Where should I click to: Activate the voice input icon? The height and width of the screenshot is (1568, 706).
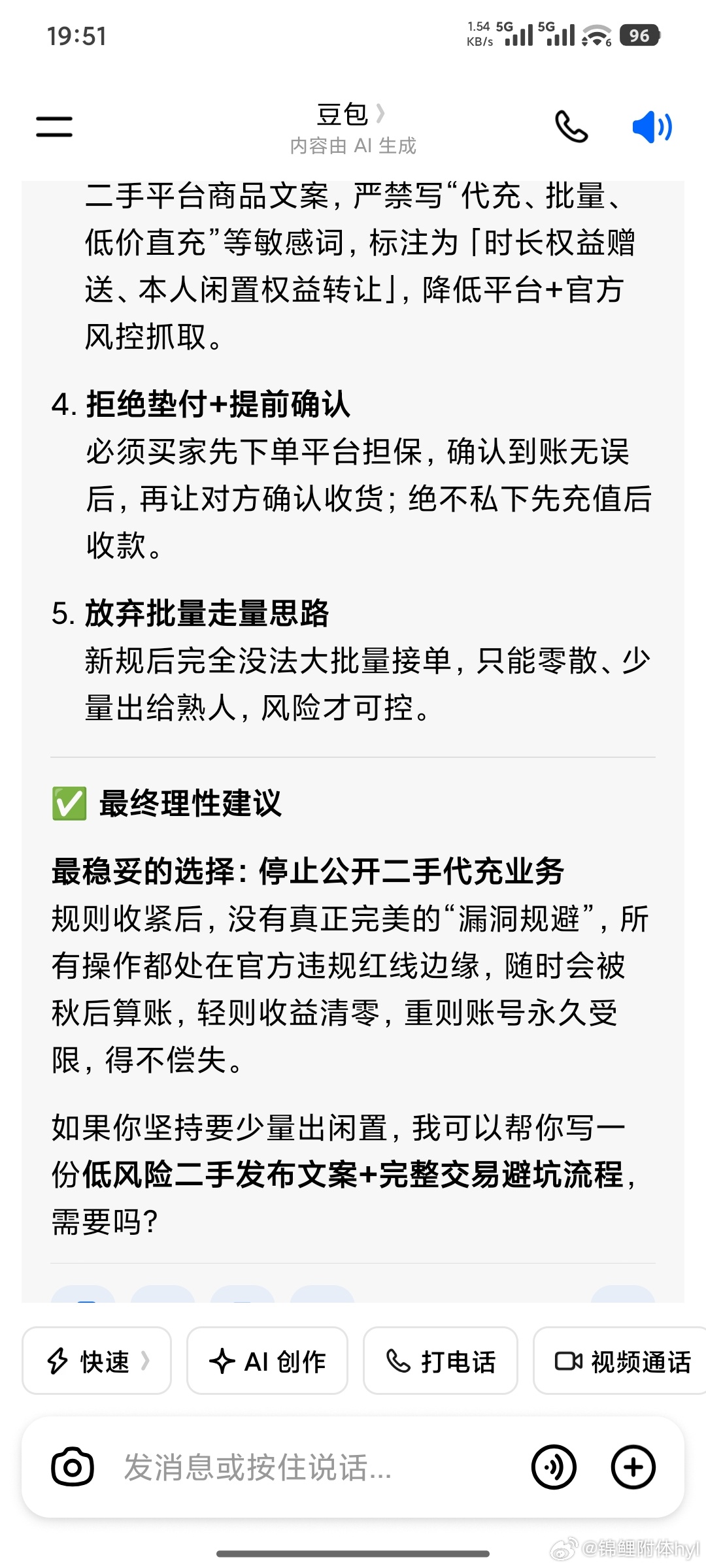point(554,1467)
